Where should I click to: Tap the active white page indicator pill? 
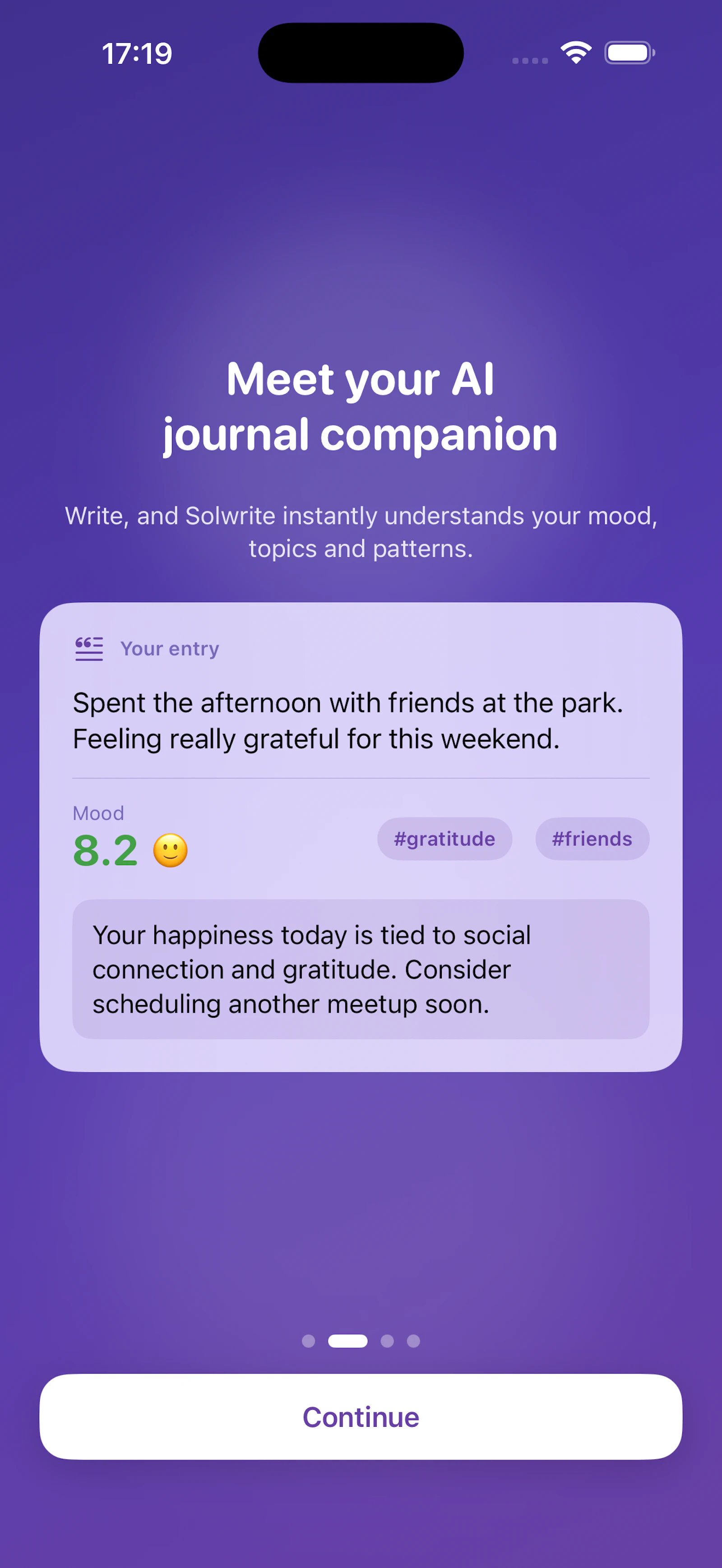click(x=347, y=1341)
